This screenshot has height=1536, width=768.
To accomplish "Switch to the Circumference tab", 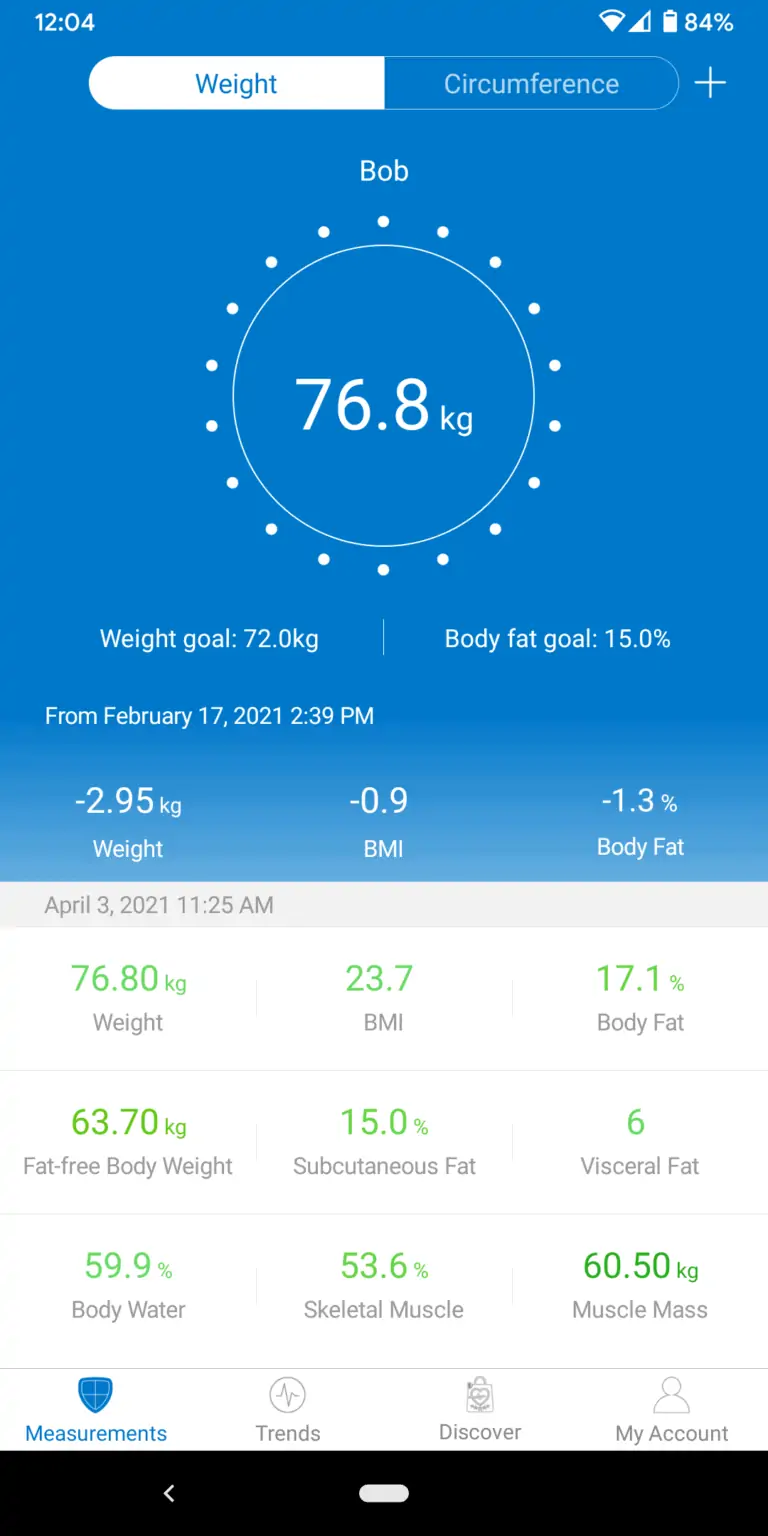I will pos(531,83).
